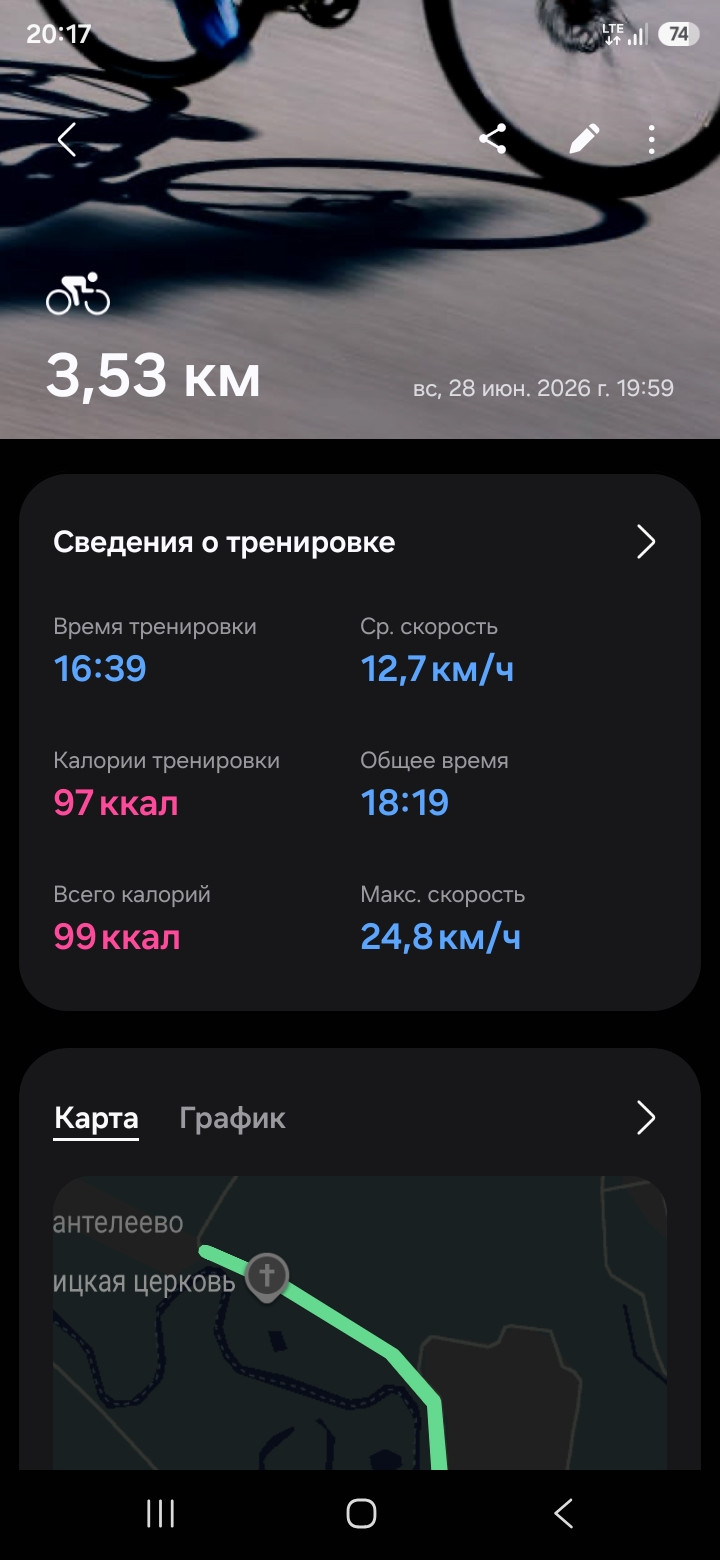Image resolution: width=720 pixels, height=1560 pixels.
Task: Select the Карта tab
Action: click(x=96, y=1118)
